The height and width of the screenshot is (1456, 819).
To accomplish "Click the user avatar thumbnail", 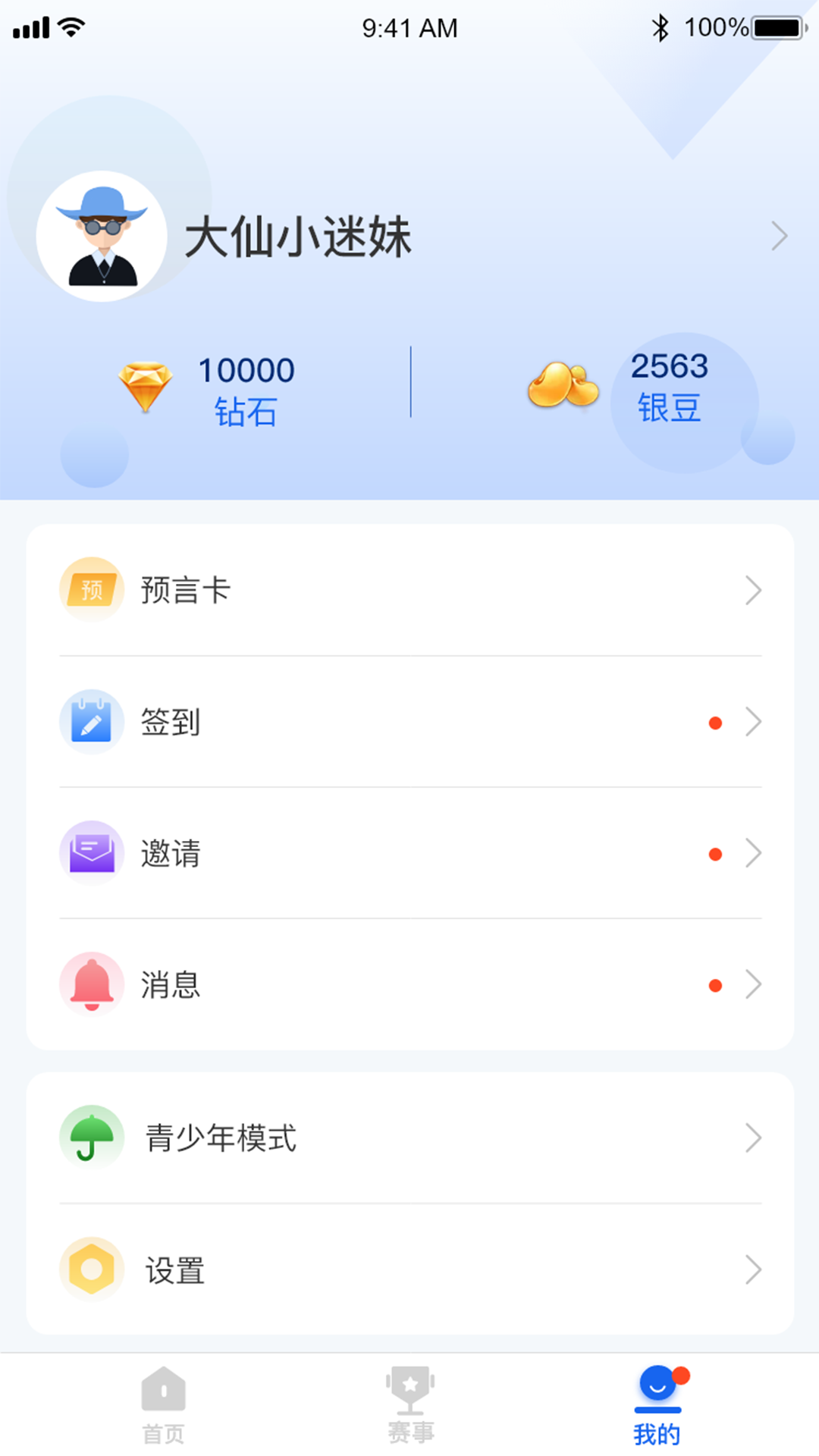I will (x=102, y=236).
